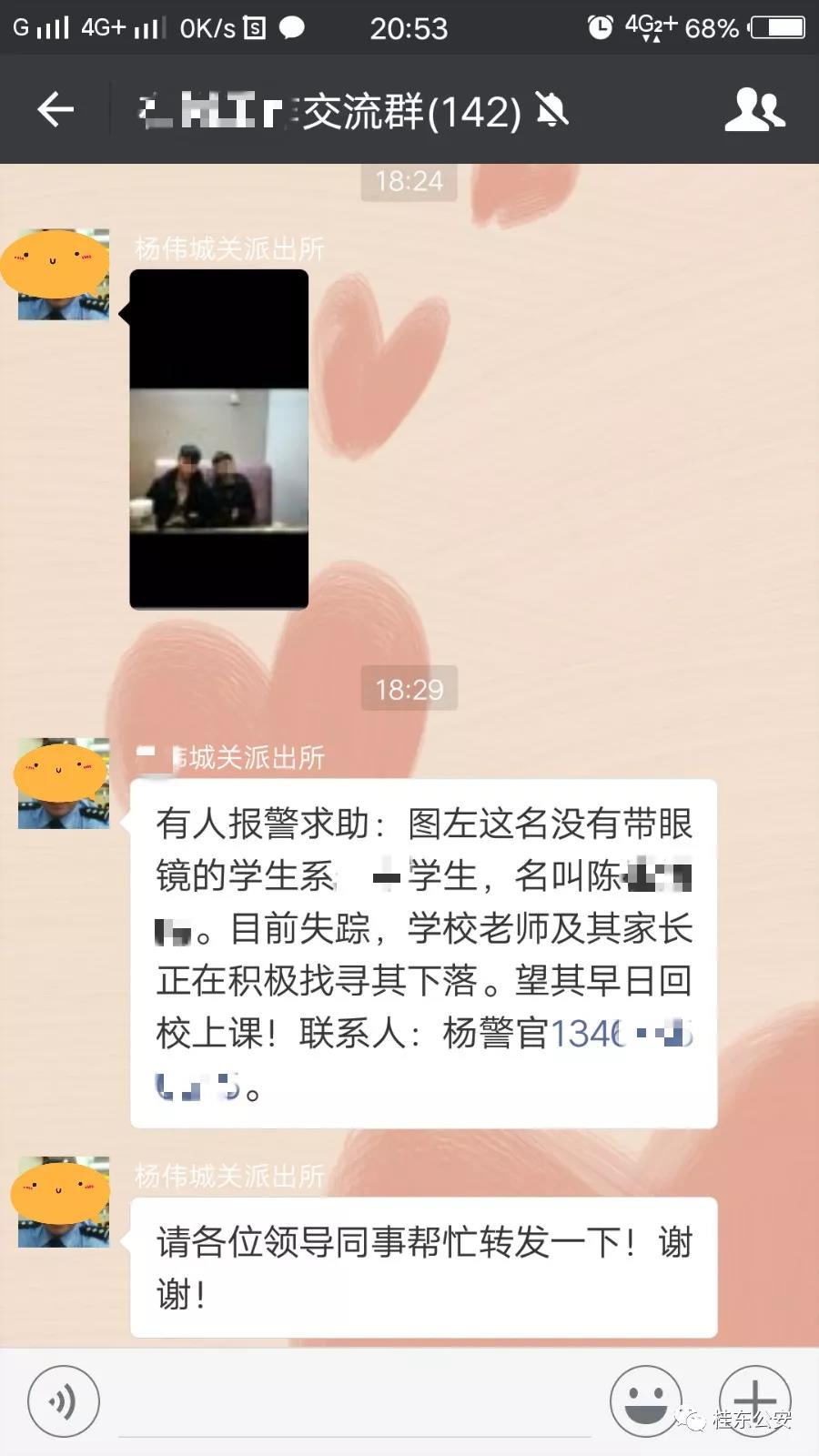Open the emoji picker
This screenshot has height=1456, width=819.
[645, 1401]
